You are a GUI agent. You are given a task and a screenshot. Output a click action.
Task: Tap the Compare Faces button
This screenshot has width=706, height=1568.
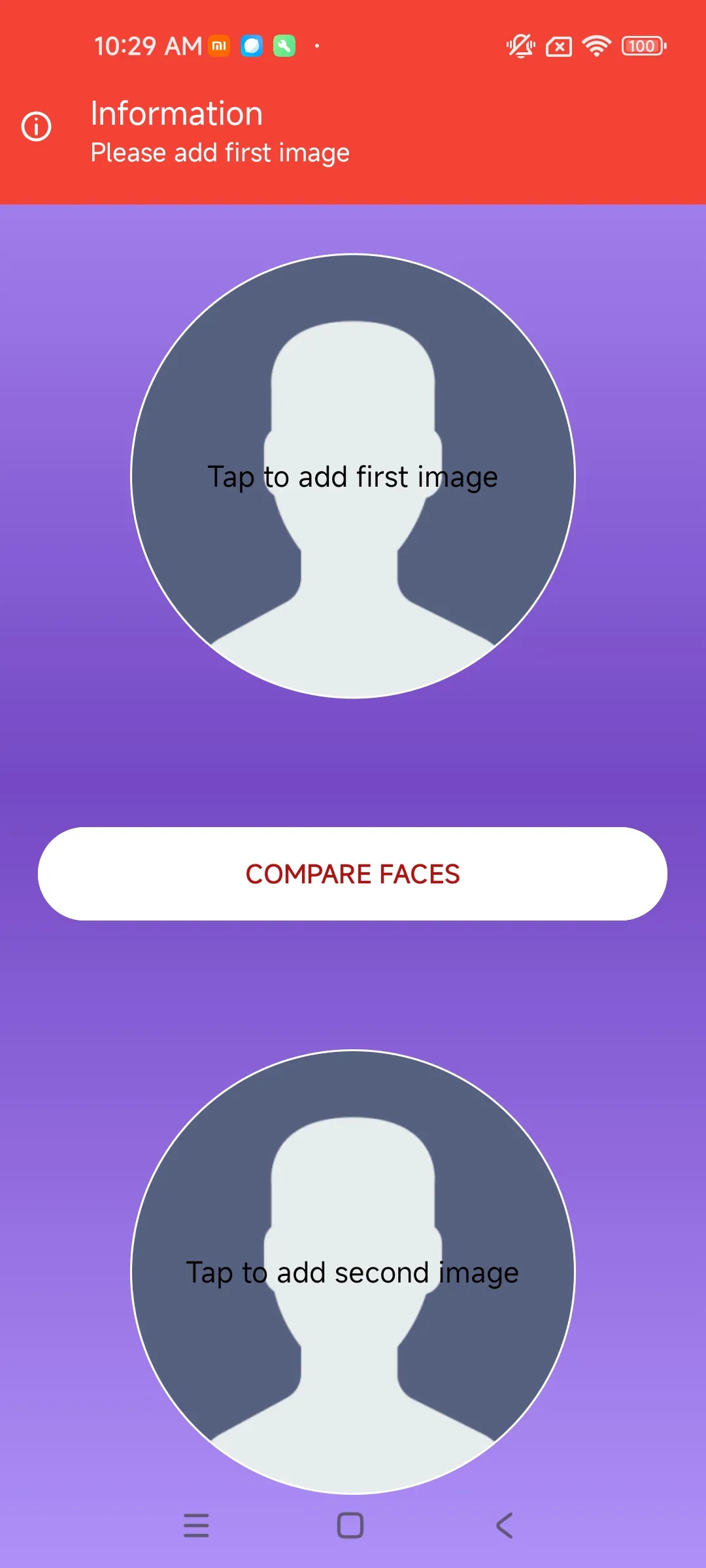[x=353, y=874]
